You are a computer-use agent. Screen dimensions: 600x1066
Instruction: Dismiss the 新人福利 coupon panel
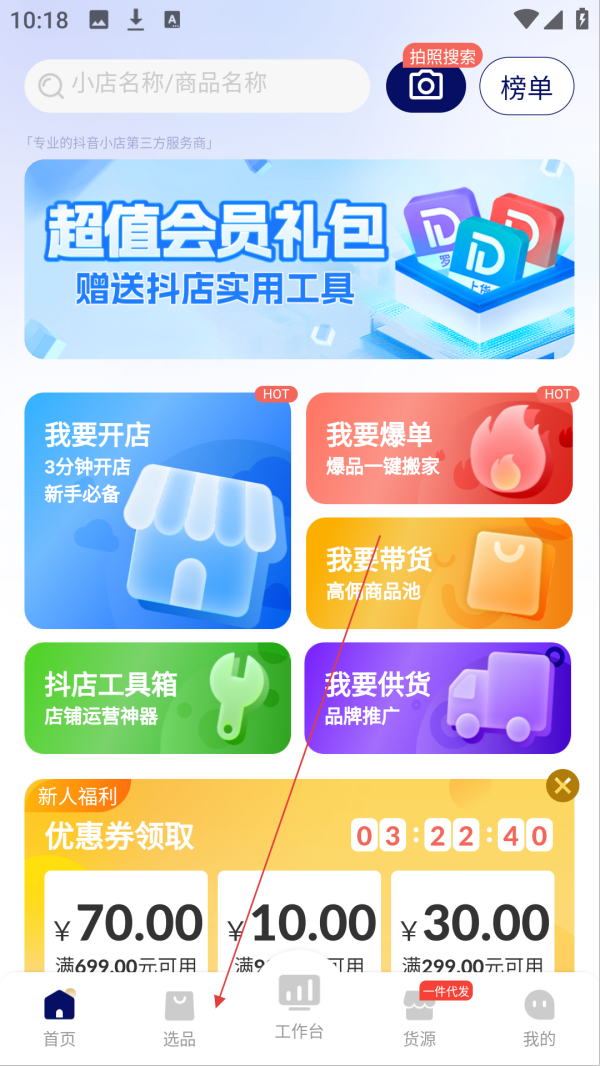(x=562, y=786)
